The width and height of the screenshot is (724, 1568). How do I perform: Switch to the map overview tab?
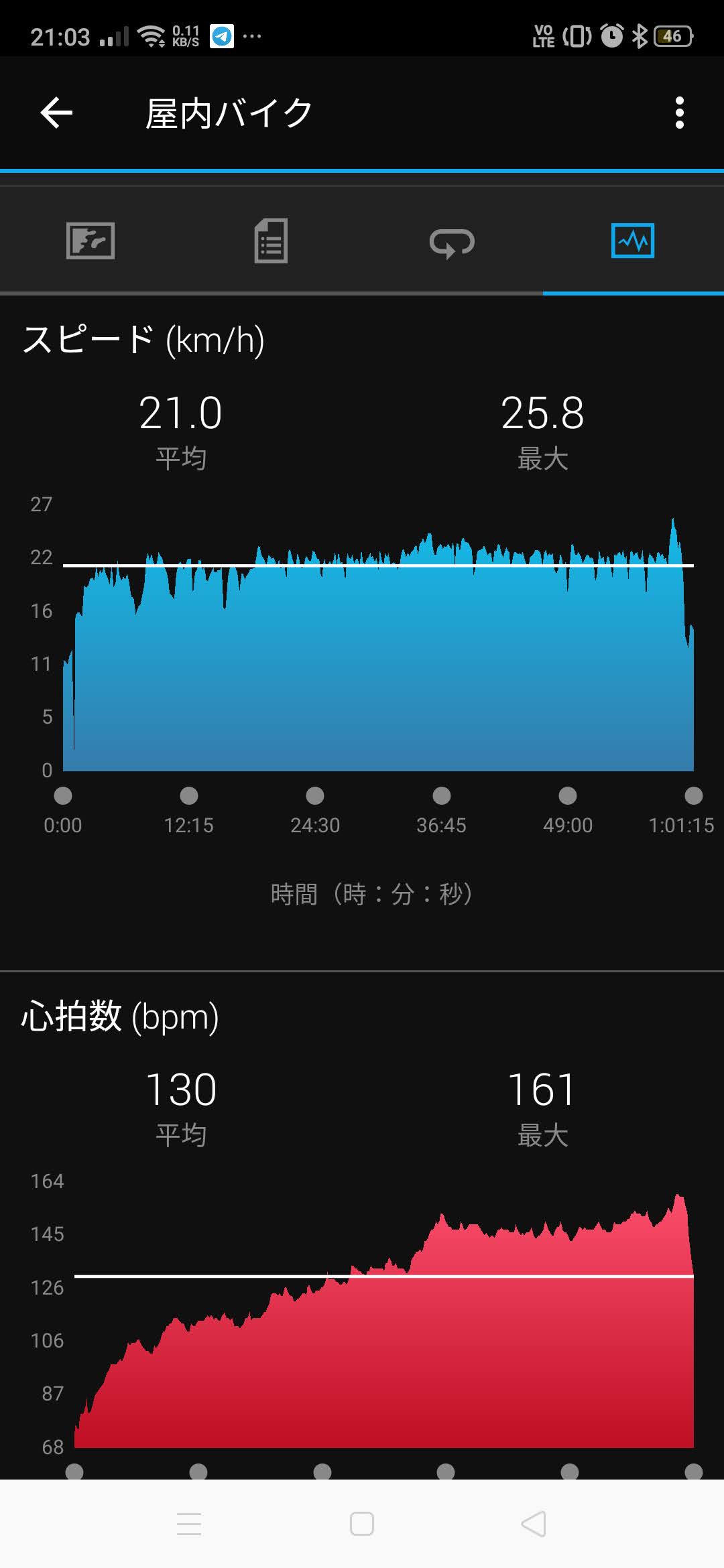click(x=90, y=241)
